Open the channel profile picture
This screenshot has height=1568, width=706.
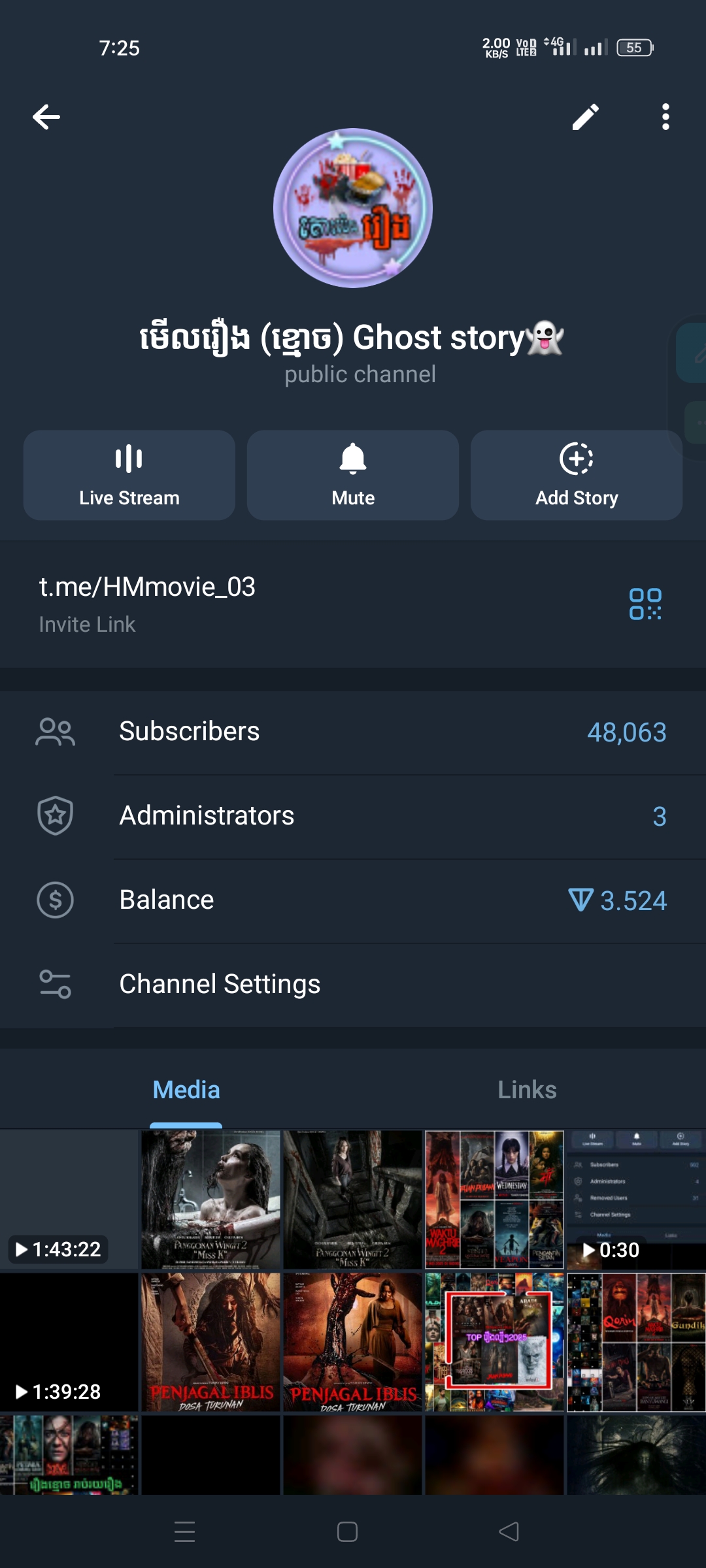coord(352,208)
